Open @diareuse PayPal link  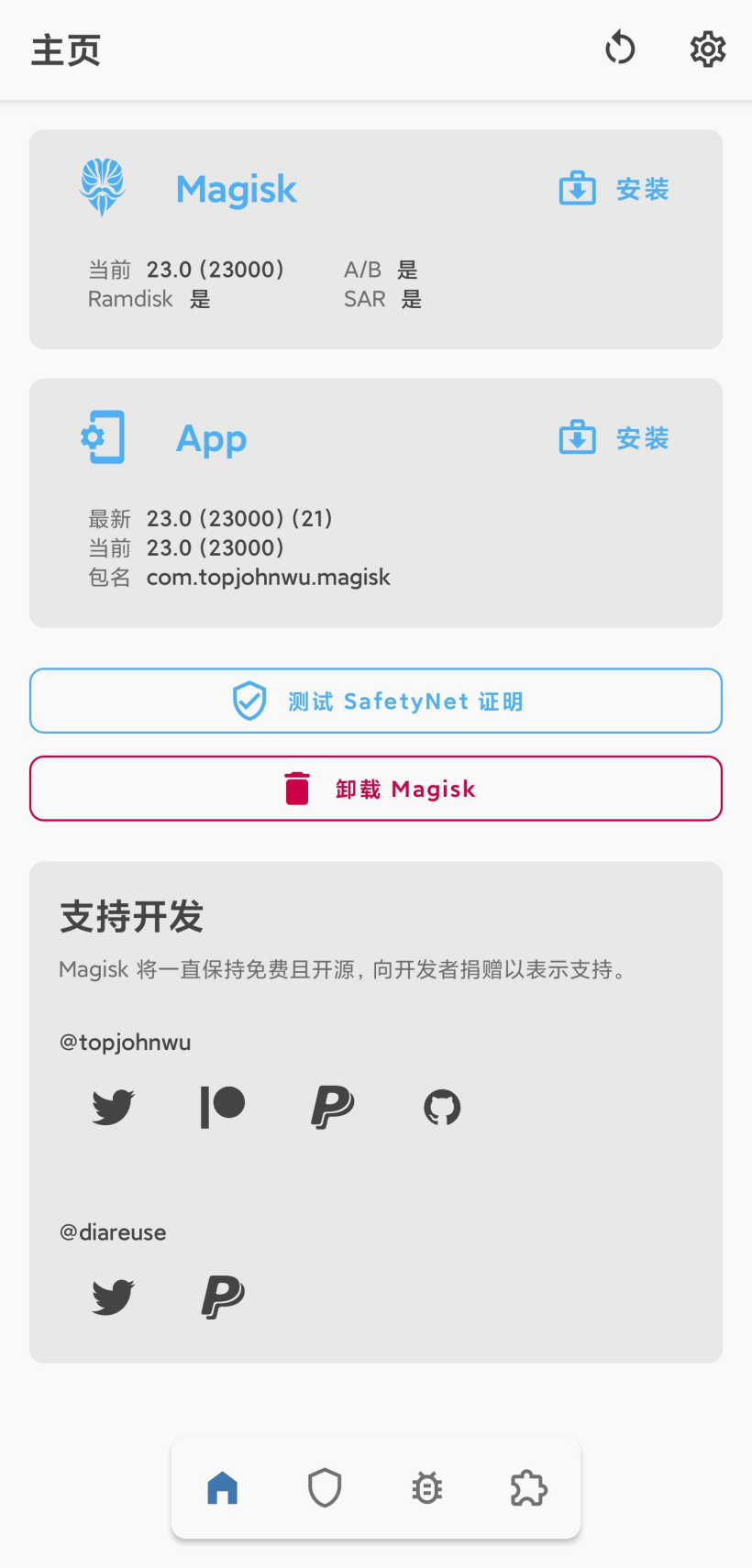[223, 1297]
